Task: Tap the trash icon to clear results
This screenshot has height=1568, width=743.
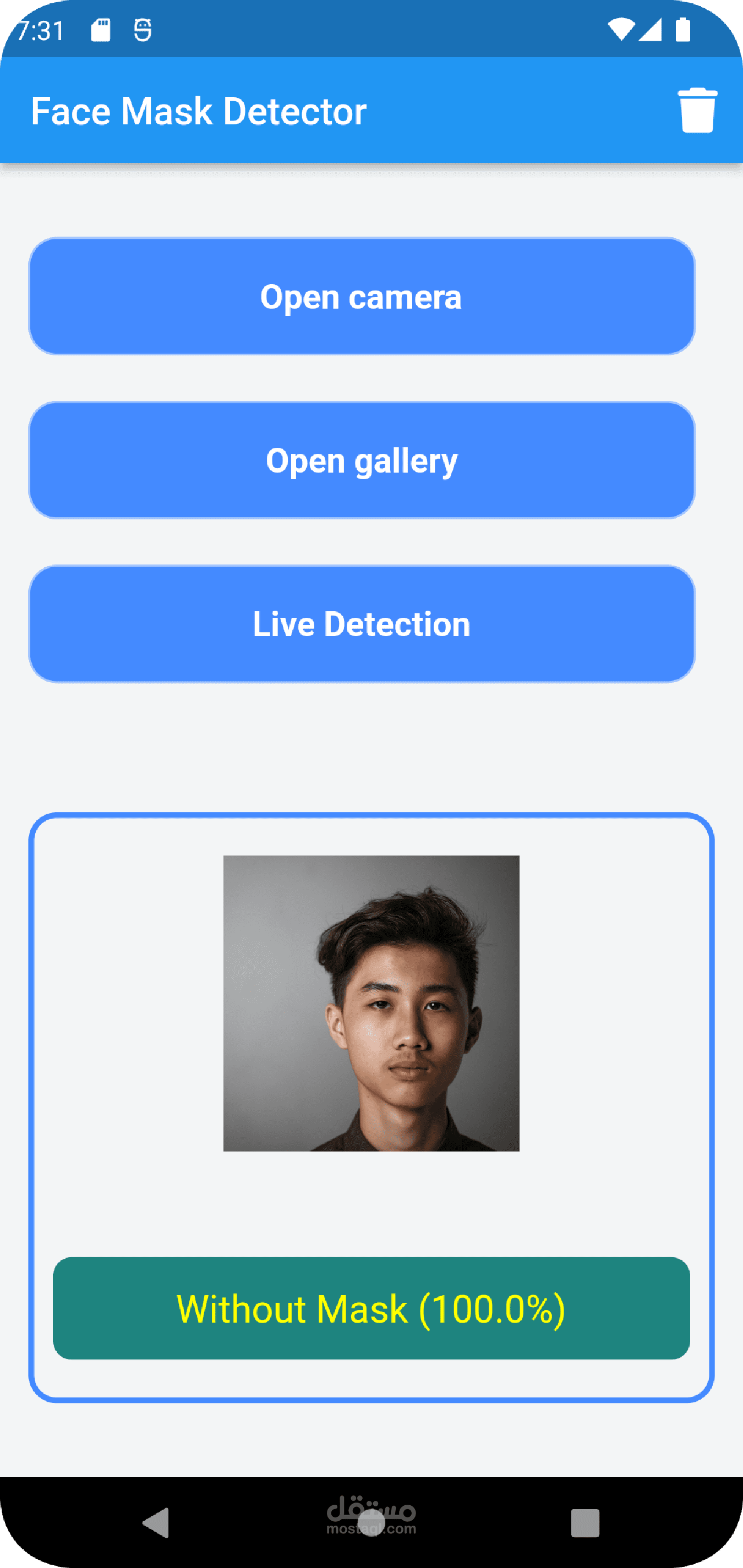Action: pyautogui.click(x=697, y=110)
